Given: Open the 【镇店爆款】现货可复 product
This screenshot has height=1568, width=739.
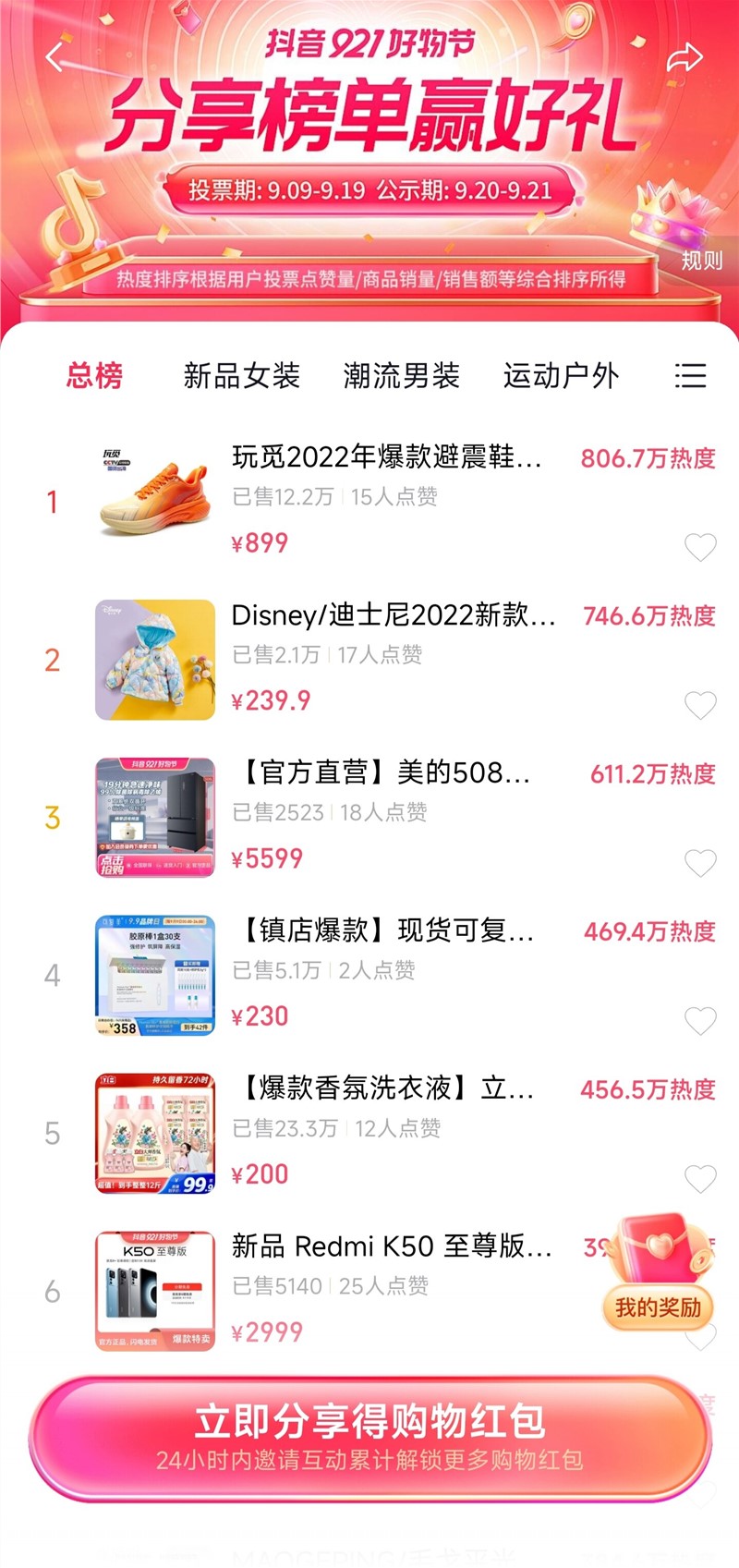Looking at the screenshot, I should click(x=386, y=931).
